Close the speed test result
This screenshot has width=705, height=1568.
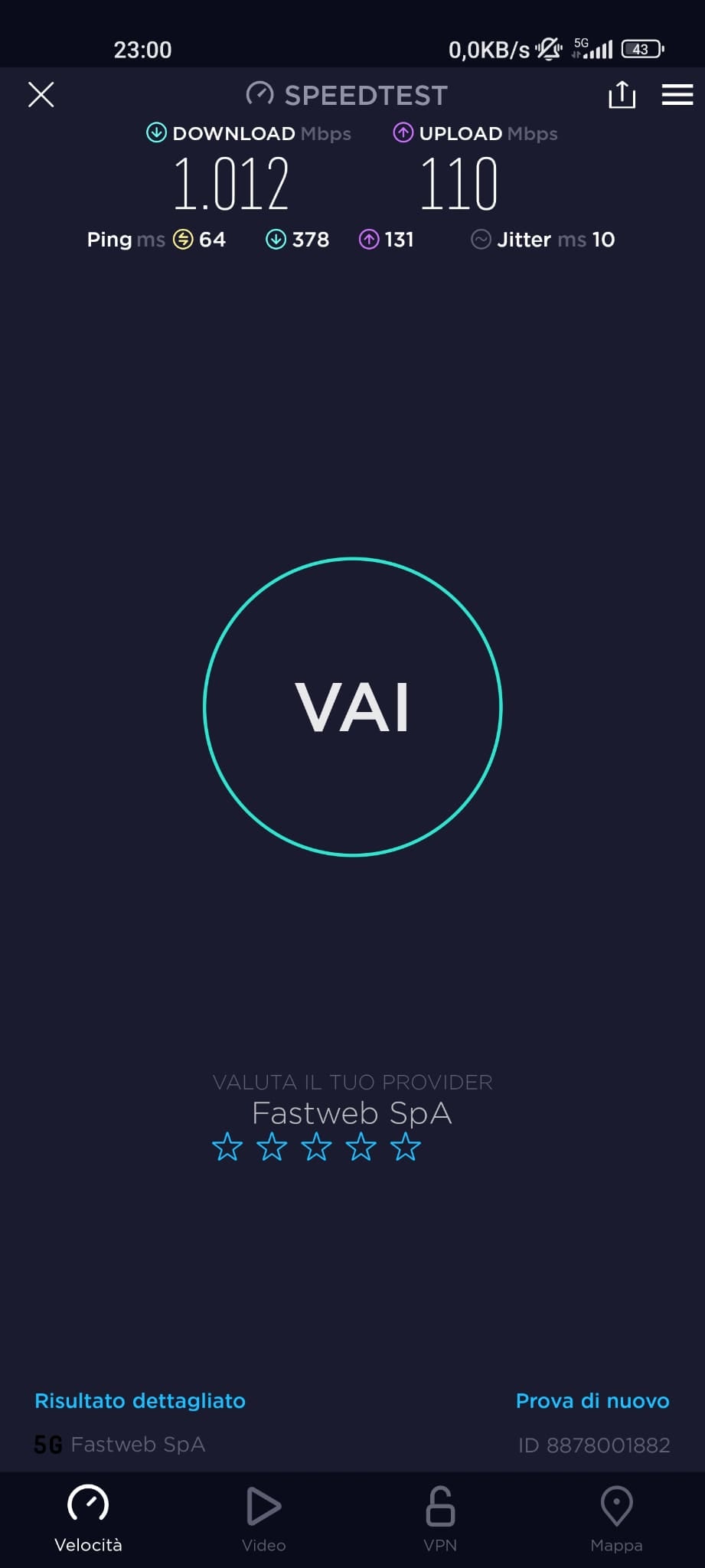pos(41,95)
